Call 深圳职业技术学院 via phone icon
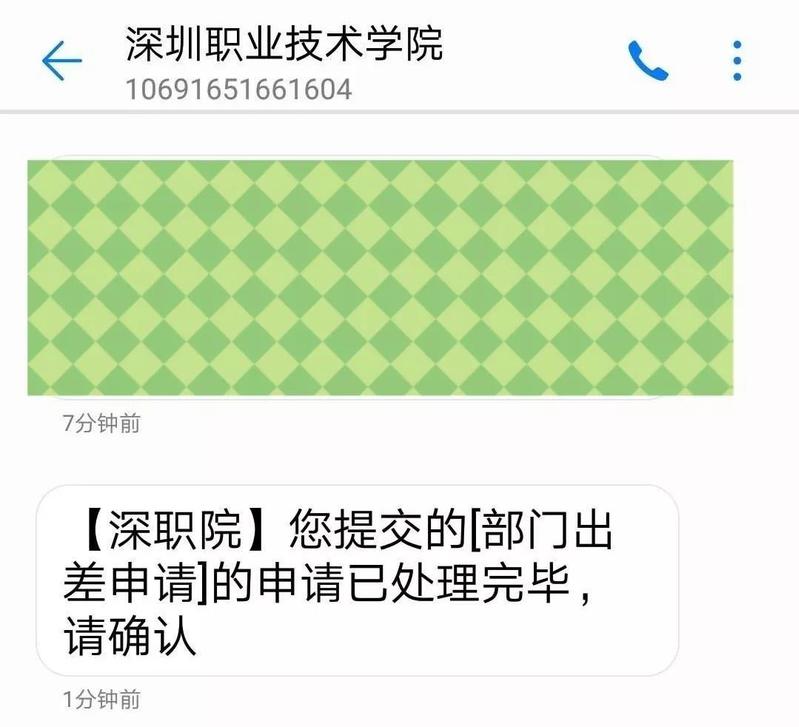Image resolution: width=799 pixels, height=727 pixels. [647, 62]
